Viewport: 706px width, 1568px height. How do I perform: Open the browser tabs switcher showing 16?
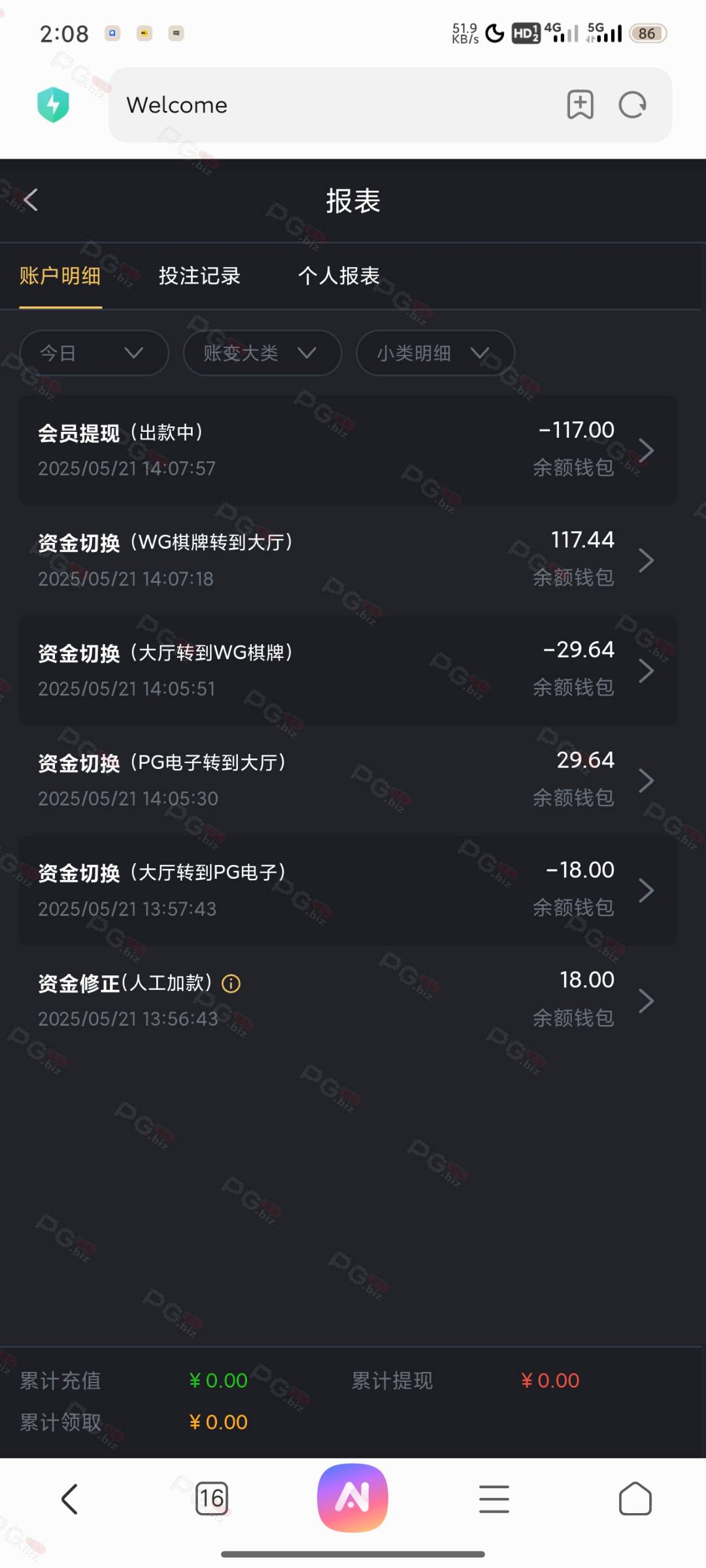[212, 1498]
